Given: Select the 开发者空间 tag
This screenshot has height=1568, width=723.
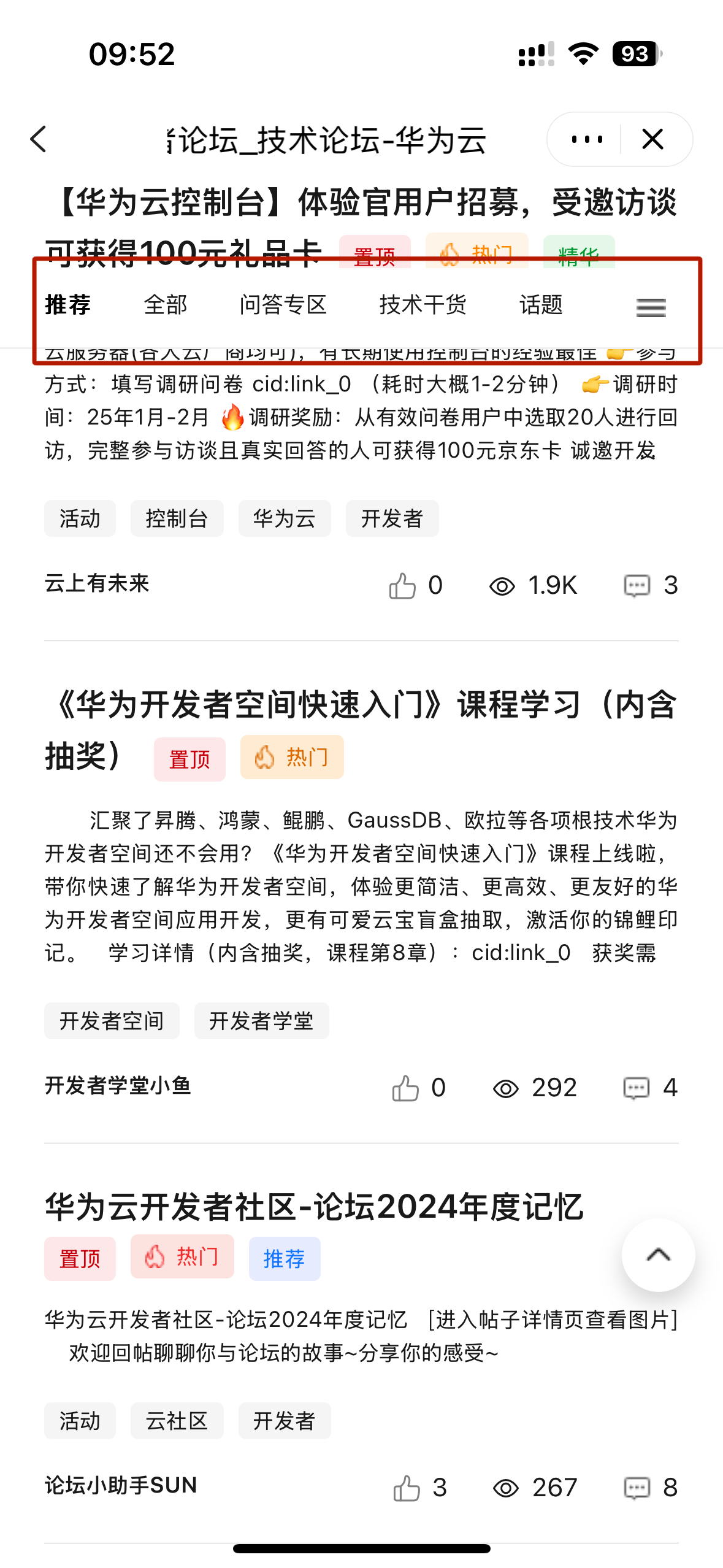Looking at the screenshot, I should (x=112, y=1021).
